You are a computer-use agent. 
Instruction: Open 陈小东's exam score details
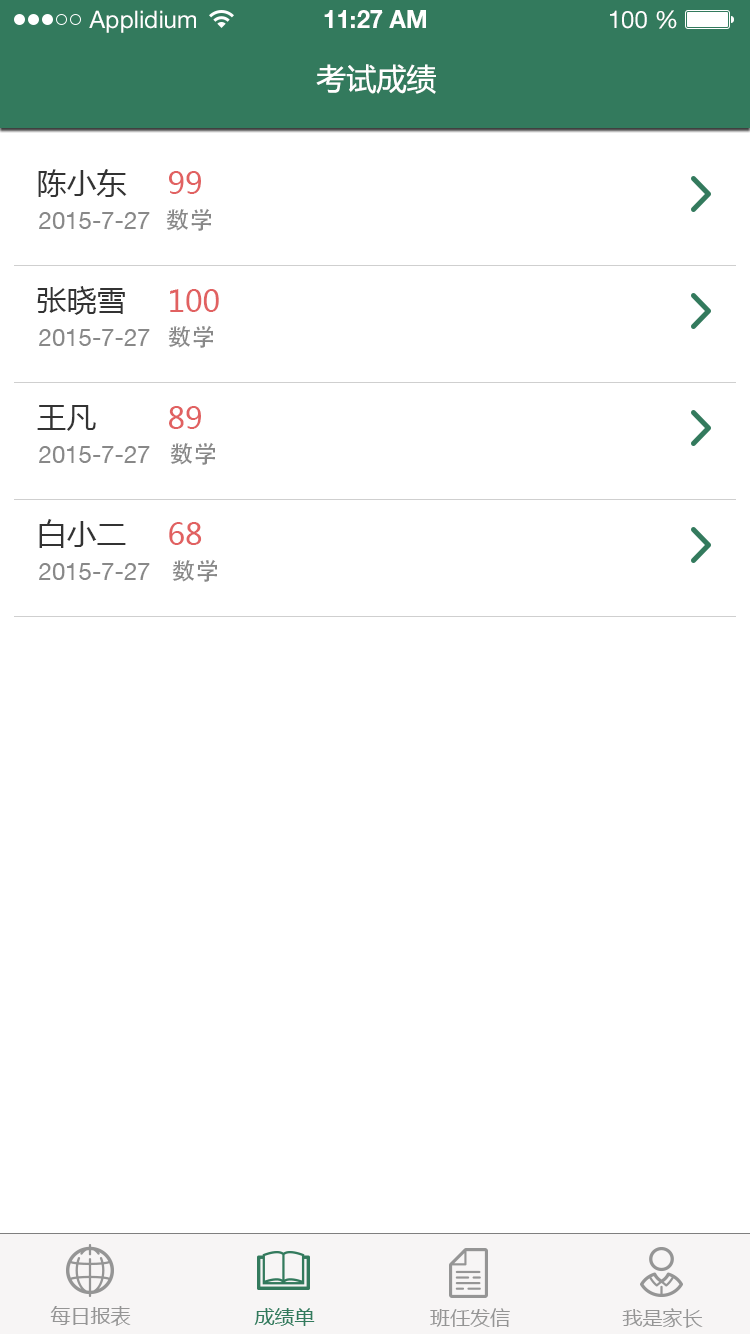(x=374, y=199)
